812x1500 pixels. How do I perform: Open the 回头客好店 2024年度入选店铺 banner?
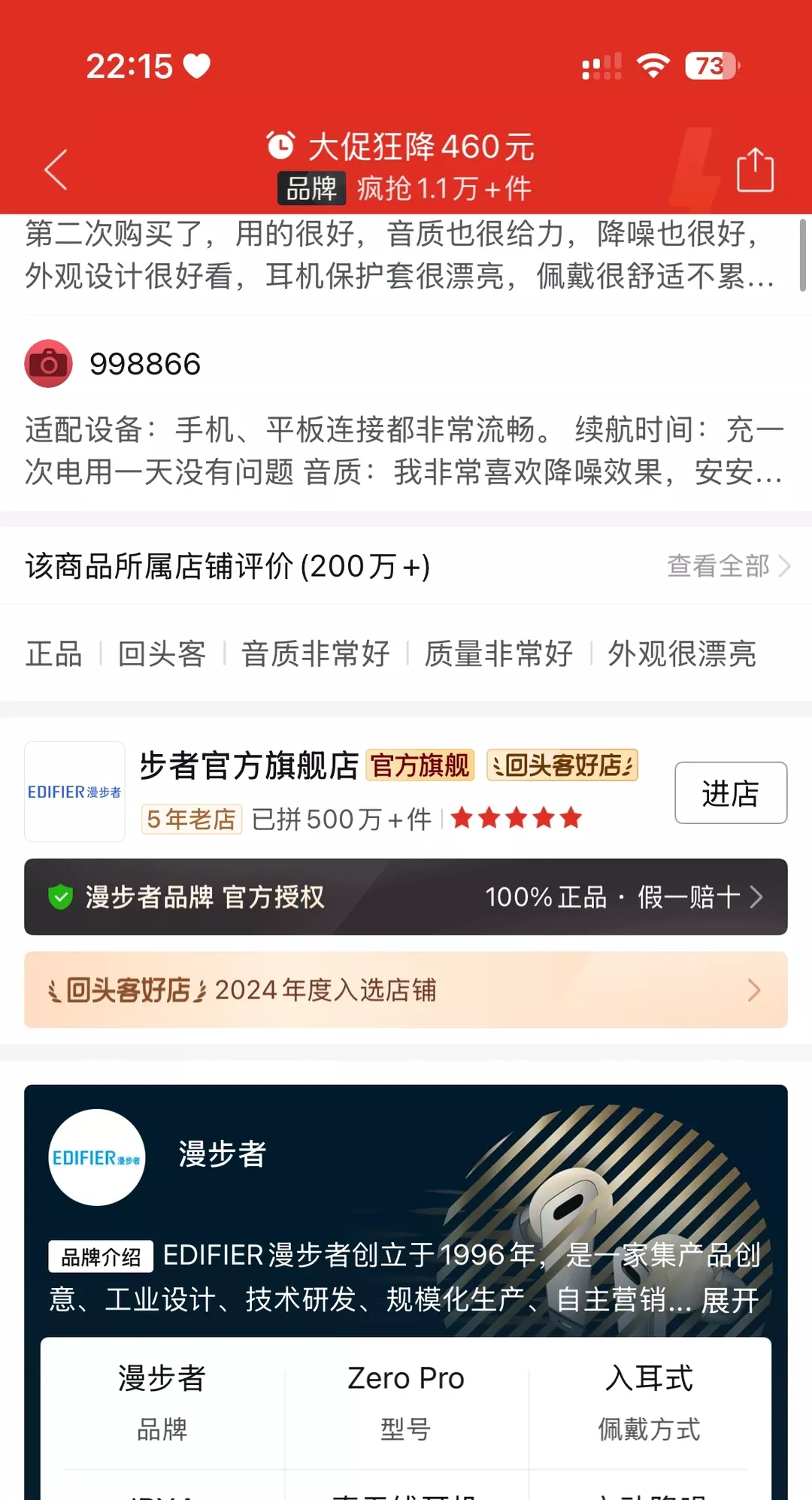click(x=406, y=991)
